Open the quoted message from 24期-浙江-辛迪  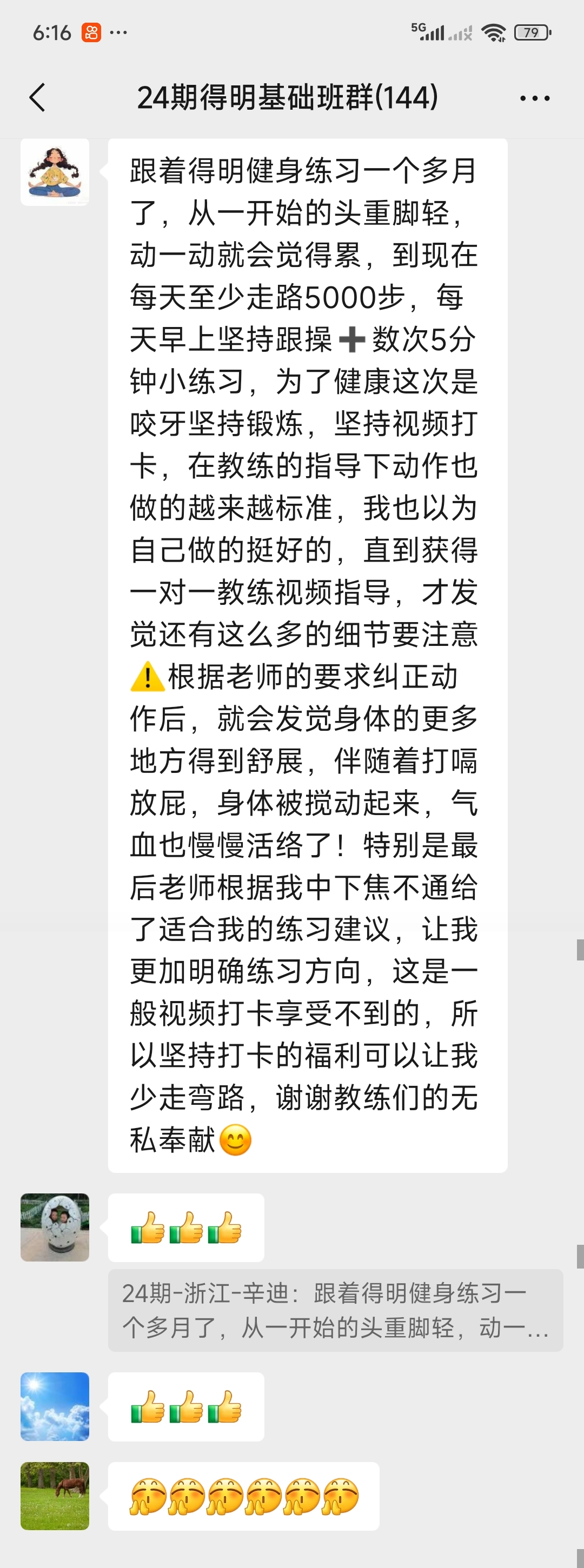pyautogui.click(x=335, y=1310)
